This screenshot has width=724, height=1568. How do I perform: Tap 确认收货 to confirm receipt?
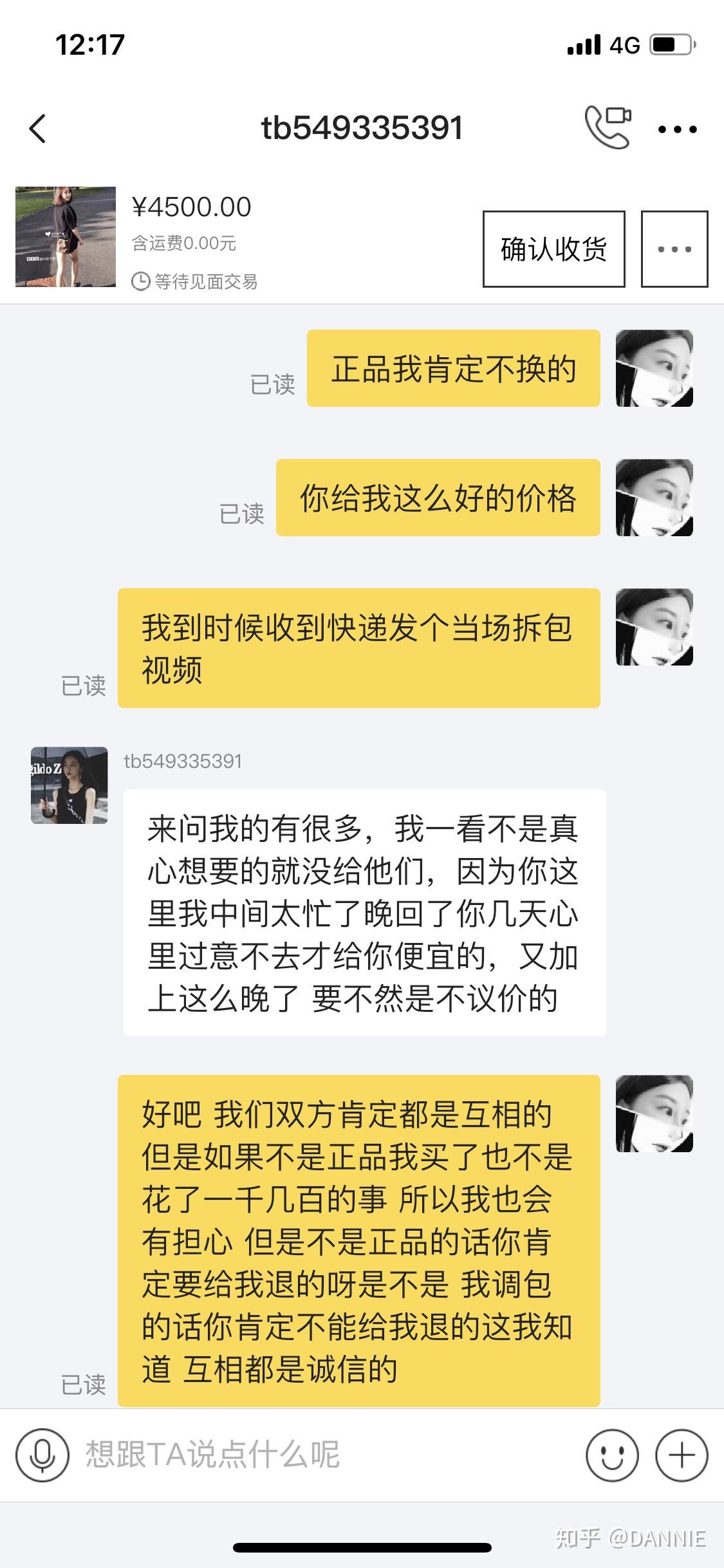[553, 249]
